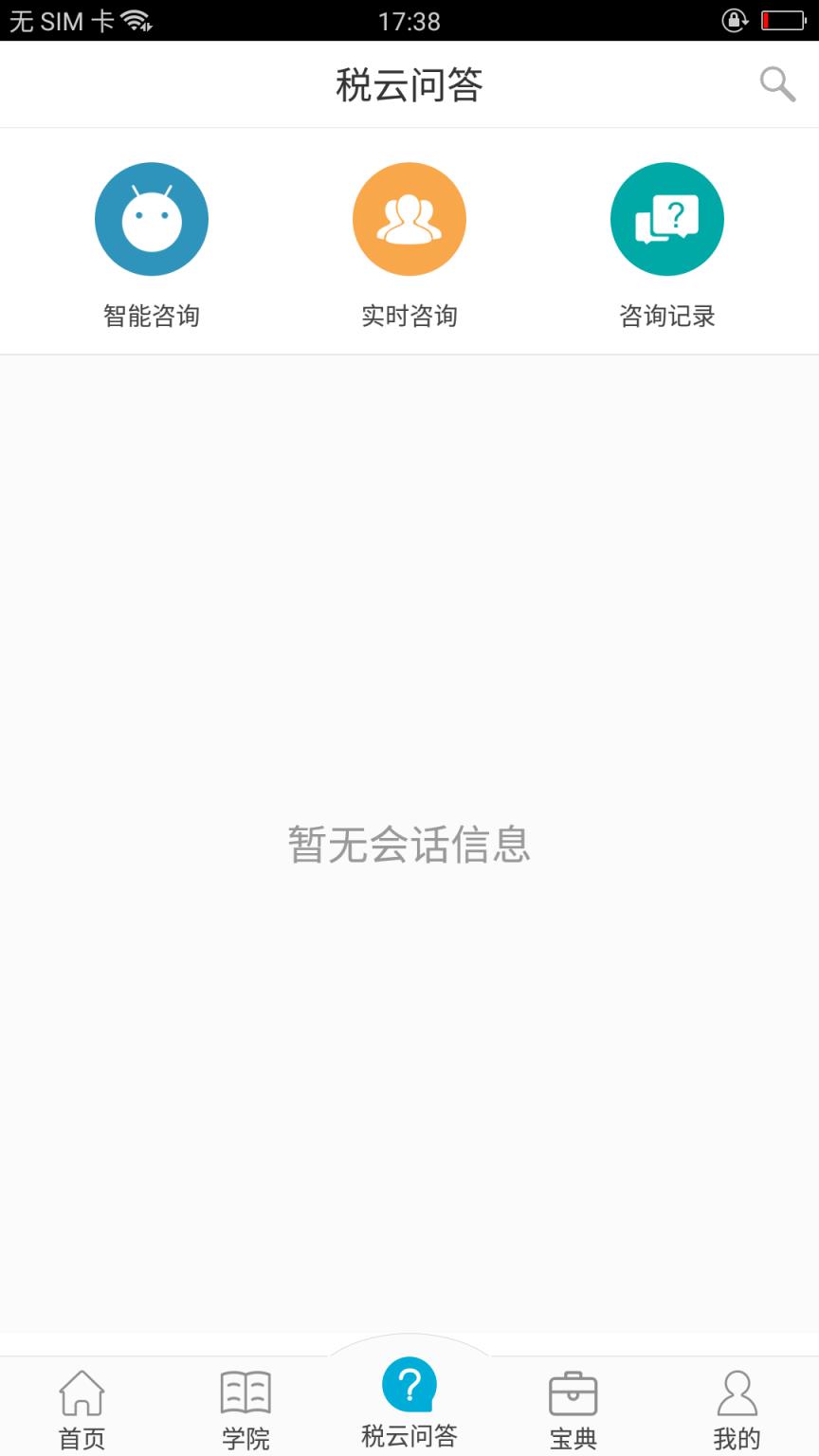819x1456 pixels.
Task: Click the 实时咨询 label text
Action: click(409, 316)
